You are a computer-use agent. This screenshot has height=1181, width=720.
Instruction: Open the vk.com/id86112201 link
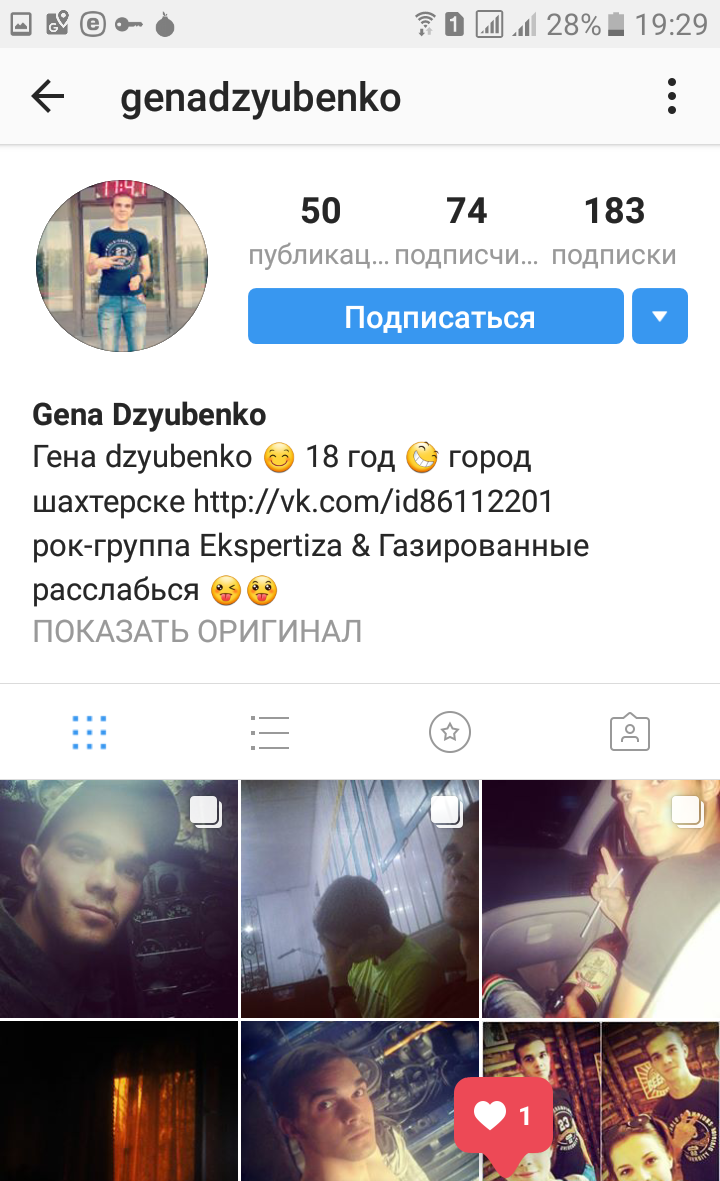(x=373, y=501)
